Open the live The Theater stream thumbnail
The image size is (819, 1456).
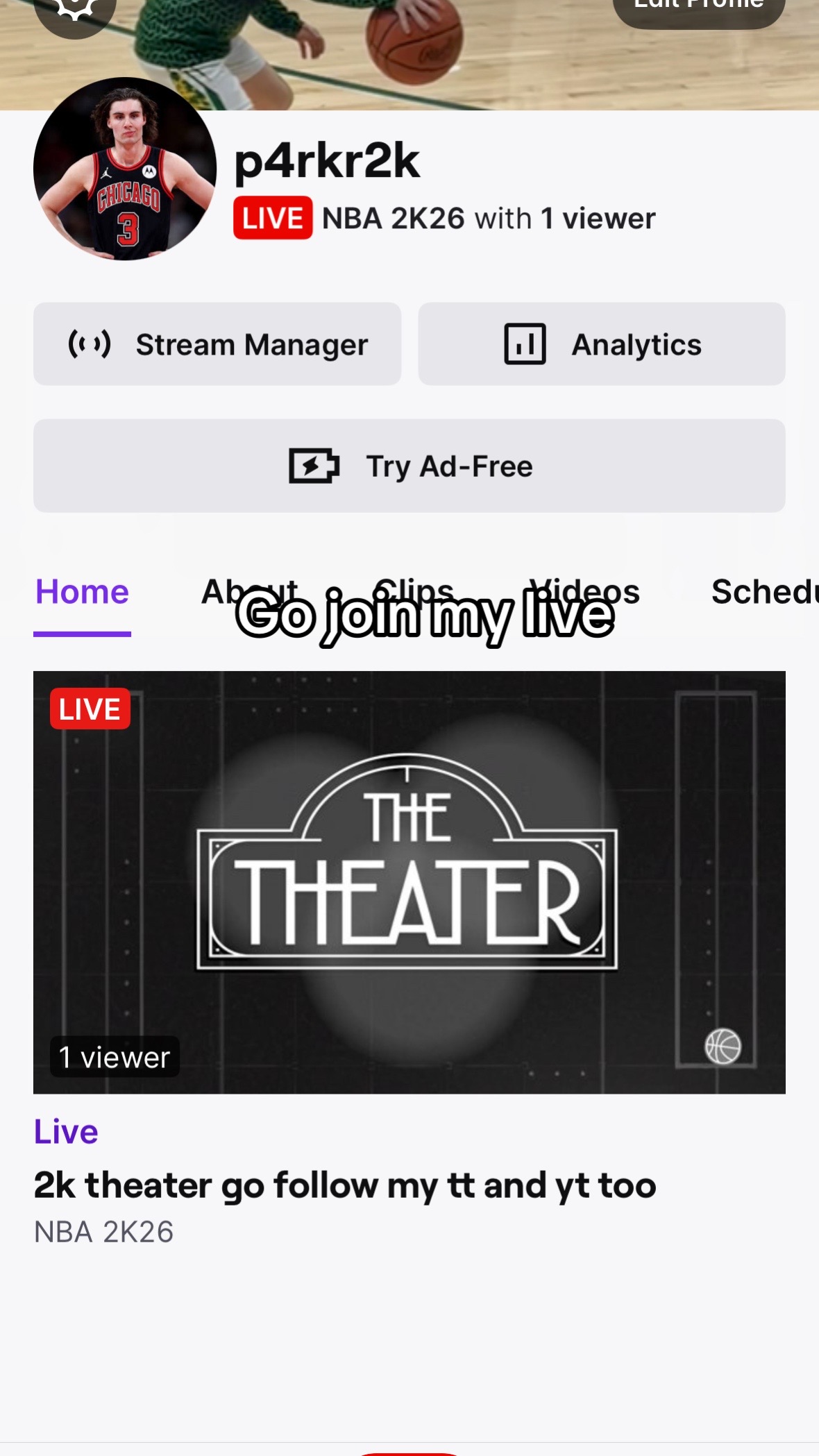click(409, 882)
